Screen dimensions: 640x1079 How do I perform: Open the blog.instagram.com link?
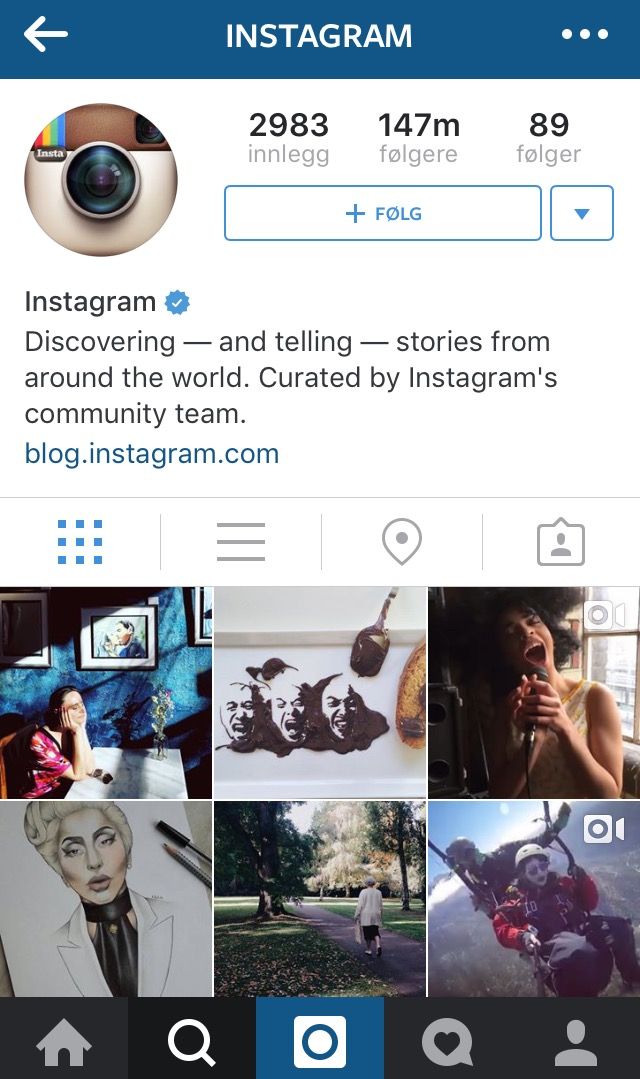(x=152, y=454)
